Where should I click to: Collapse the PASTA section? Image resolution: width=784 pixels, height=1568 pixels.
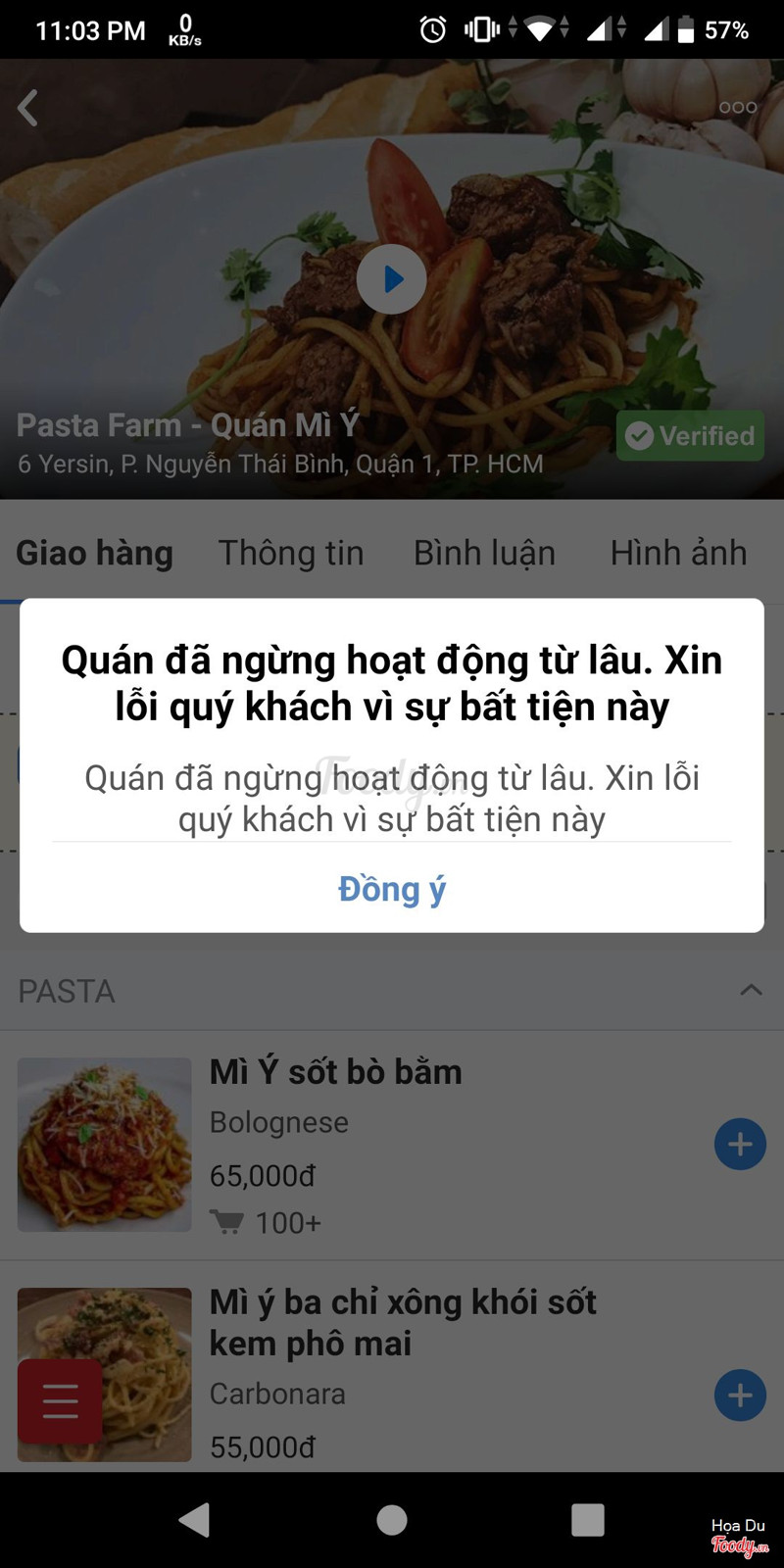point(751,990)
